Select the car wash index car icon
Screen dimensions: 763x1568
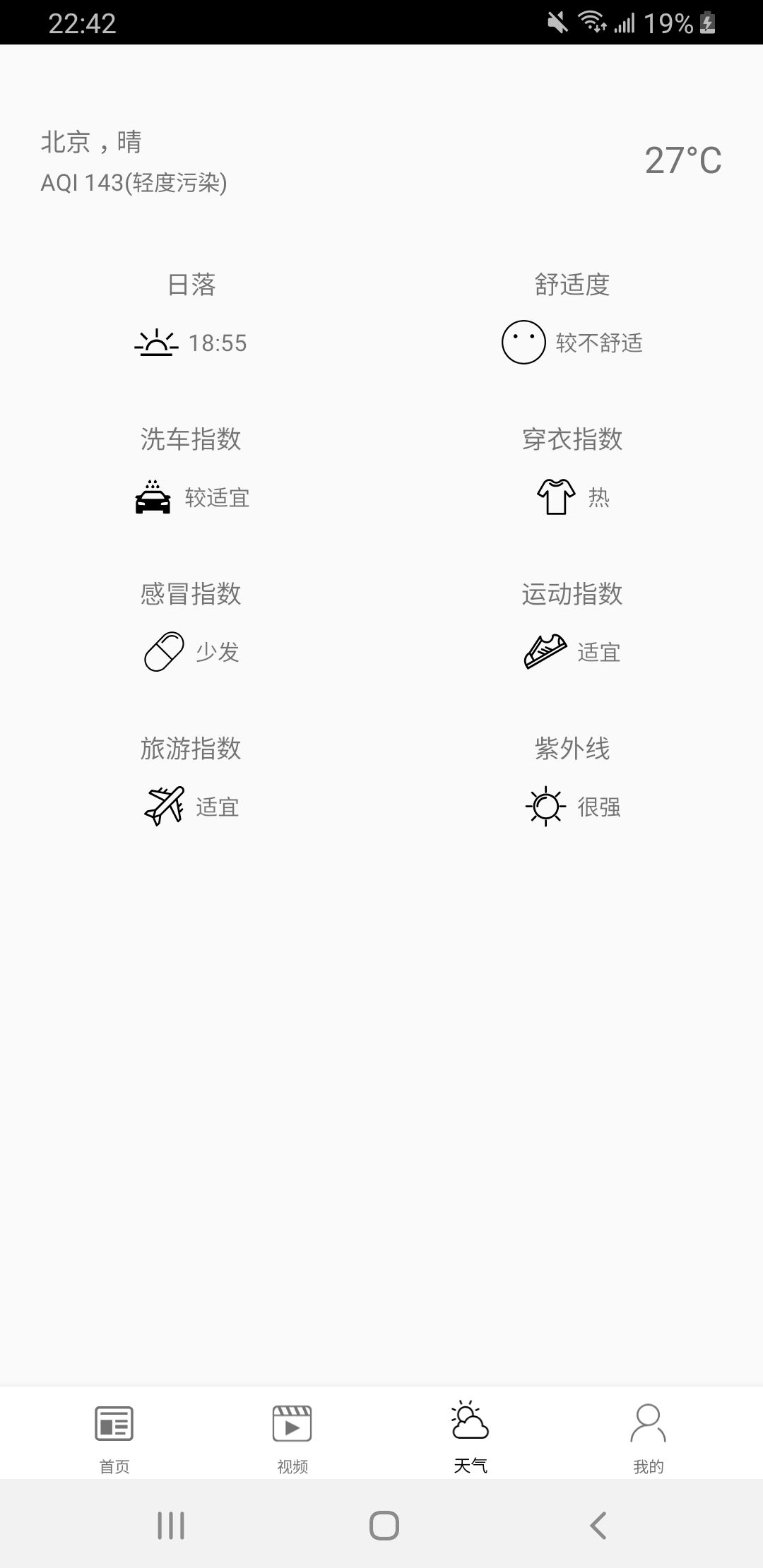[x=153, y=498]
